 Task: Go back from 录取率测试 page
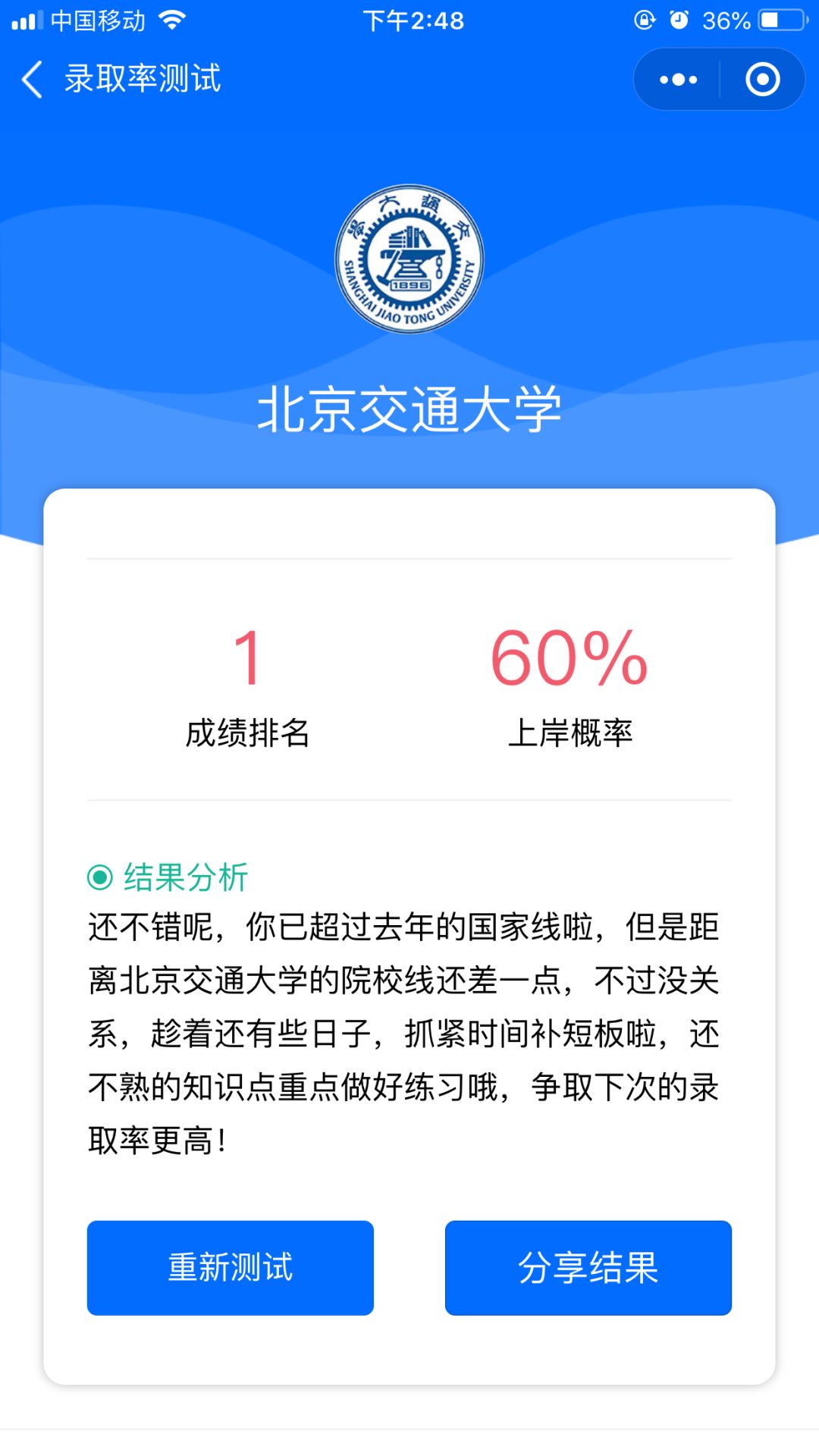[32, 80]
